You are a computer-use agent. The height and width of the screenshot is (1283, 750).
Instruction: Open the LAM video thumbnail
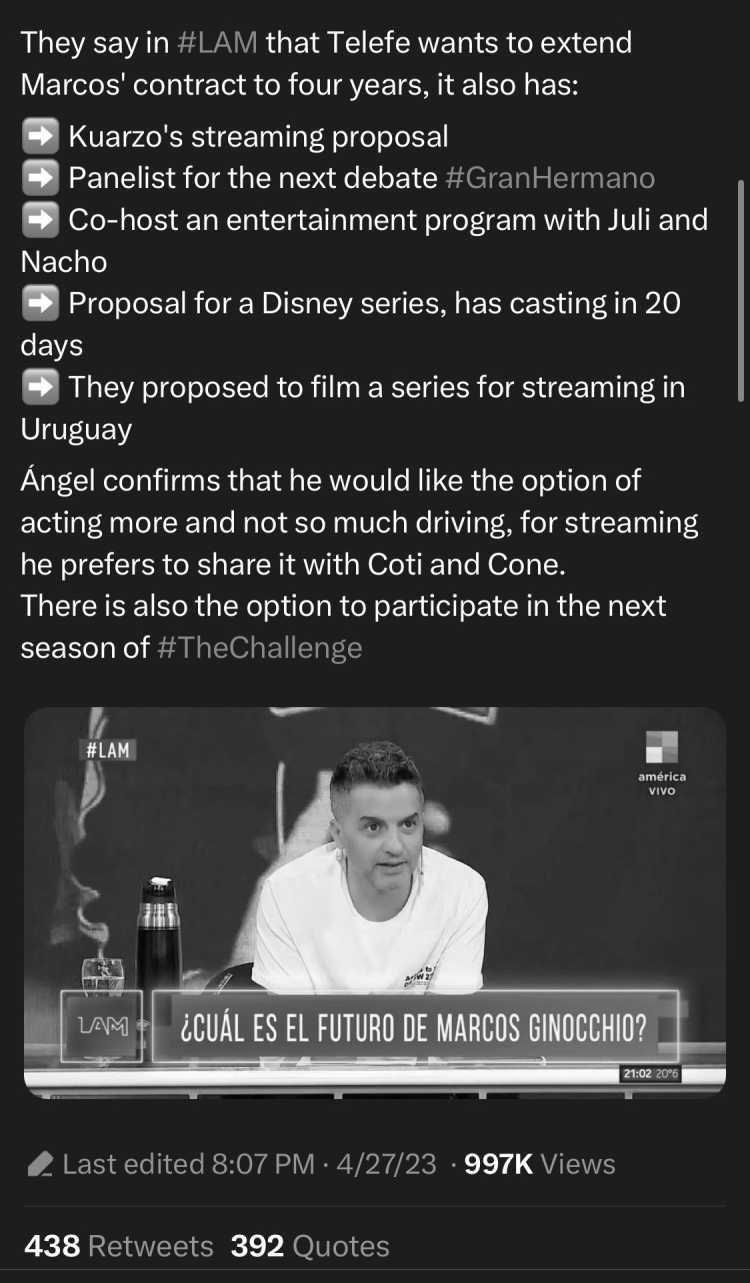(x=375, y=903)
